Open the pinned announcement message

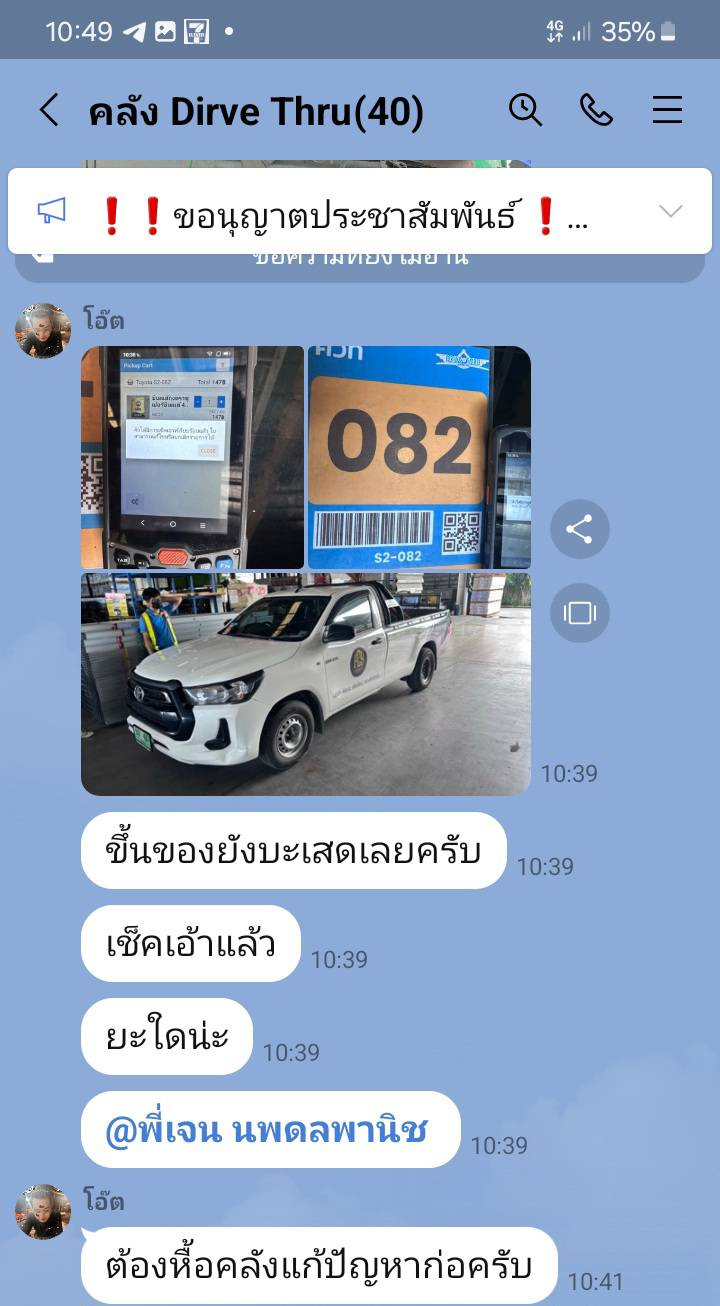pyautogui.click(x=340, y=212)
